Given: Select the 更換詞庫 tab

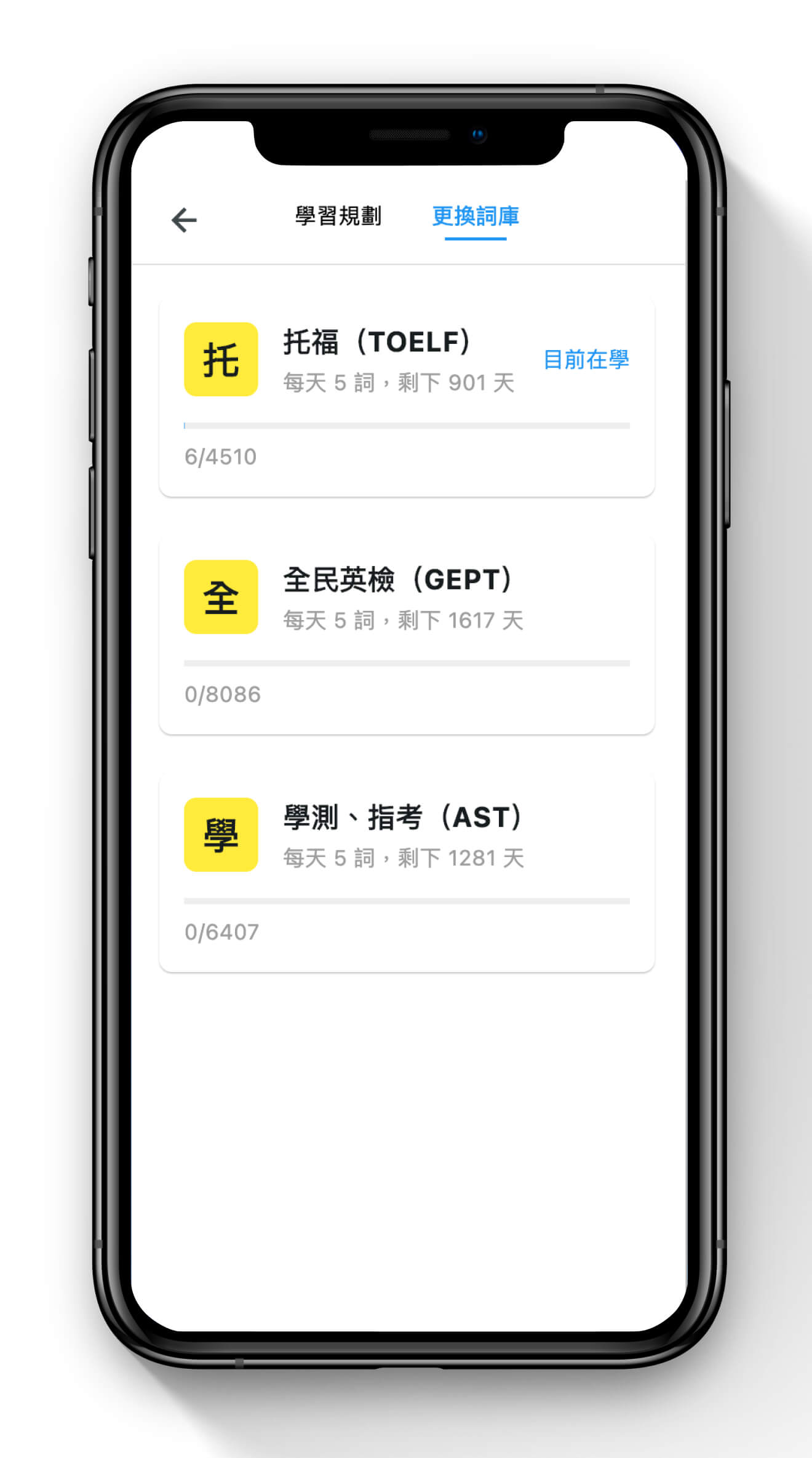Looking at the screenshot, I should click(476, 217).
